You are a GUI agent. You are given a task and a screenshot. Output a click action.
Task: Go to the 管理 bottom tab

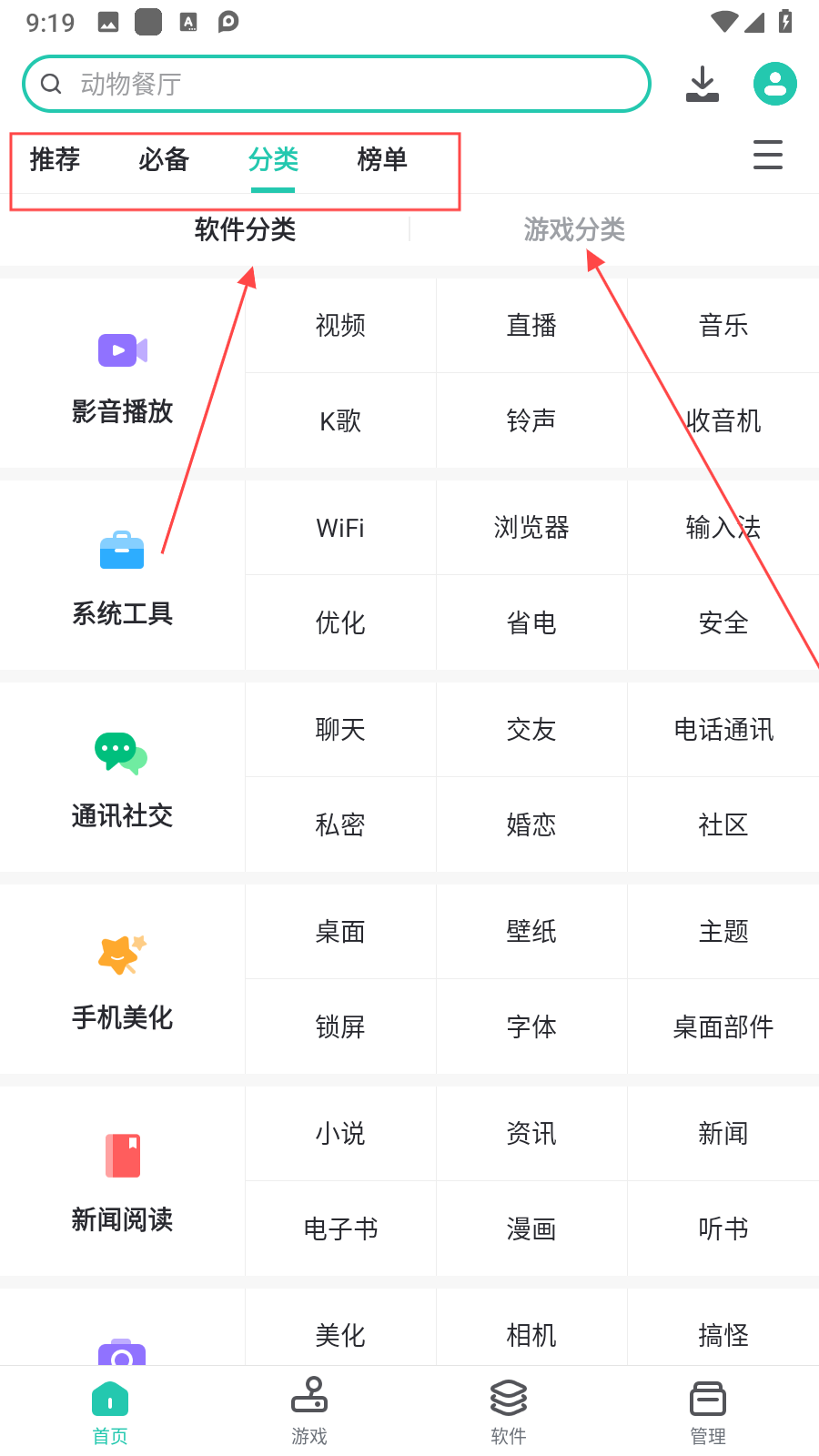tap(707, 1410)
